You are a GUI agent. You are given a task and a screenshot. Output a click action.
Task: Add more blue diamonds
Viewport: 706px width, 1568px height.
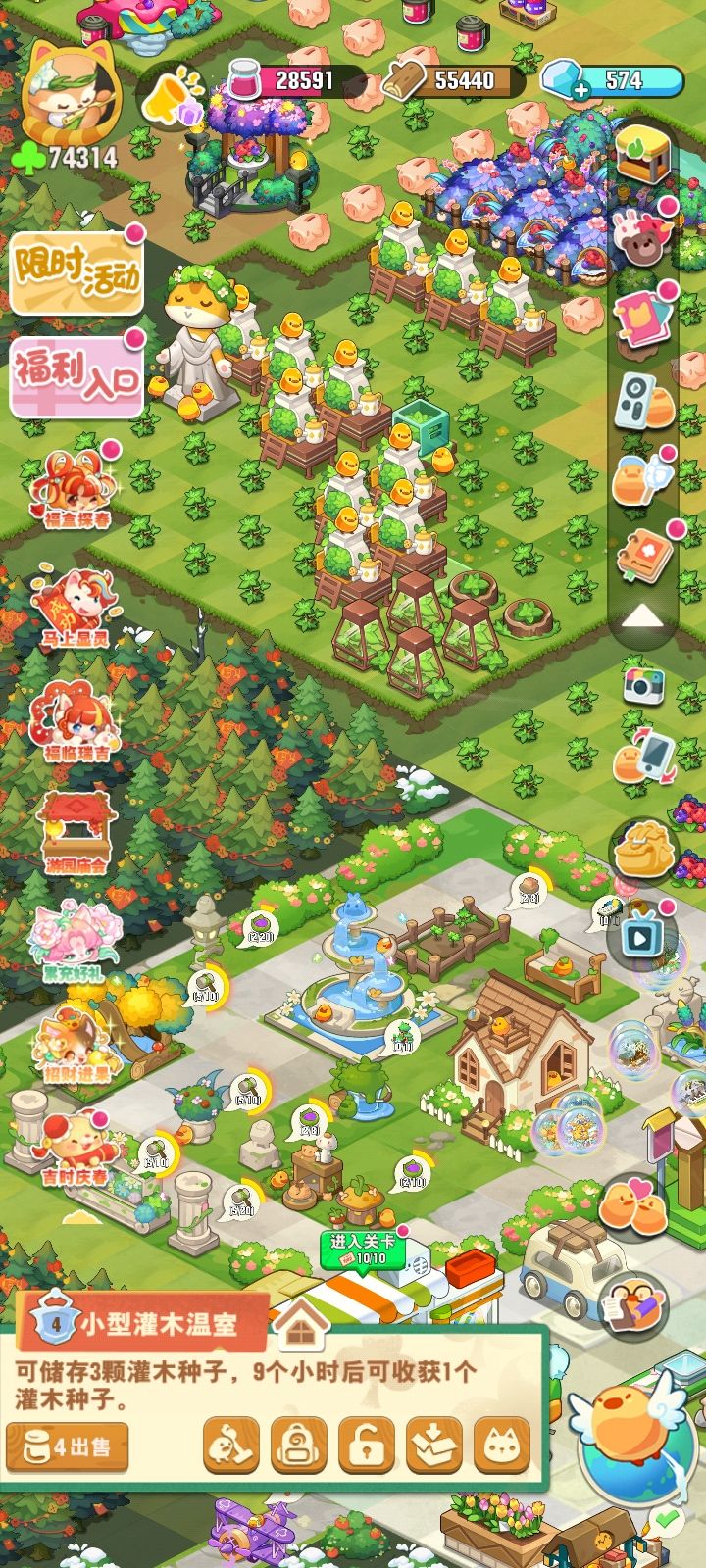(580, 88)
